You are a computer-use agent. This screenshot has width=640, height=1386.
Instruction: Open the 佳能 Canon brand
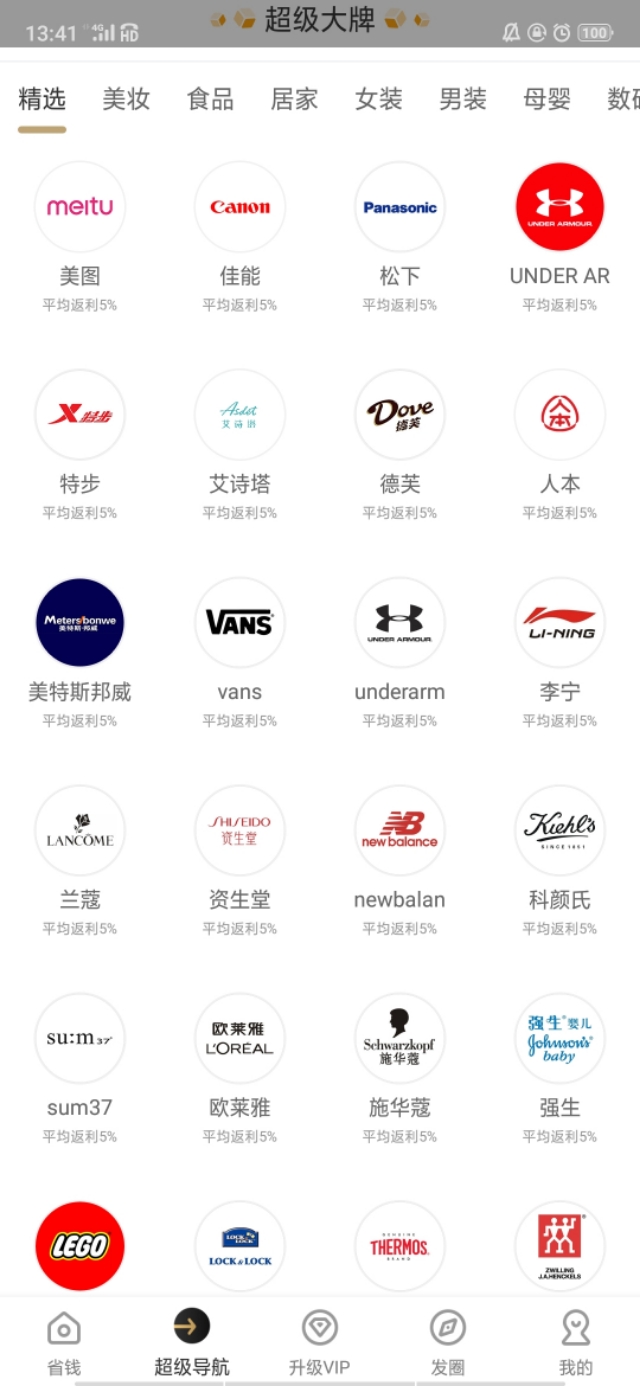[x=240, y=208]
